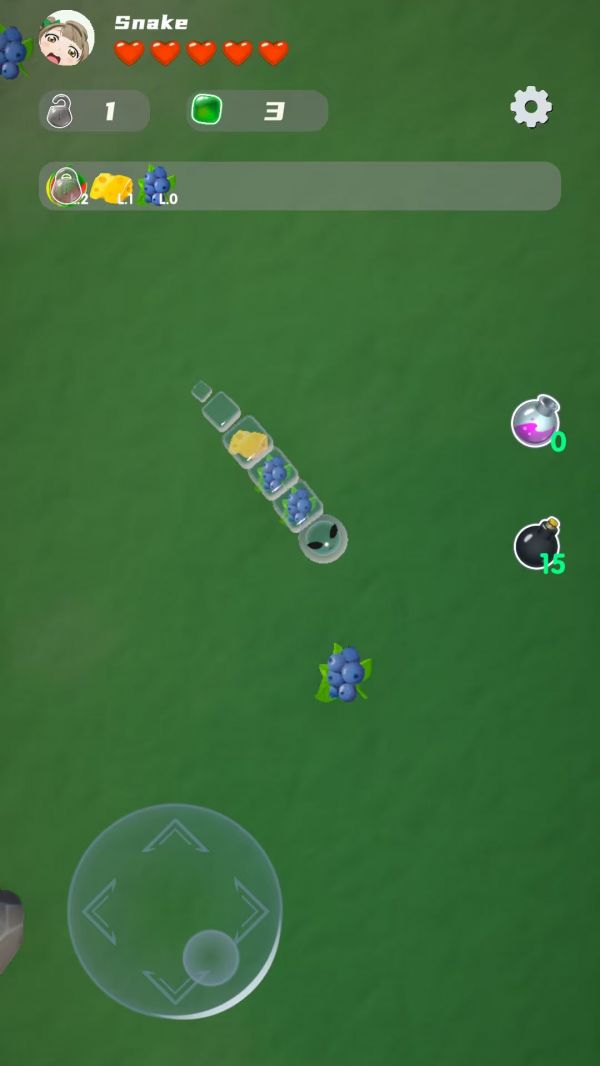Tap the joystick's down arrow

click(x=175, y=989)
